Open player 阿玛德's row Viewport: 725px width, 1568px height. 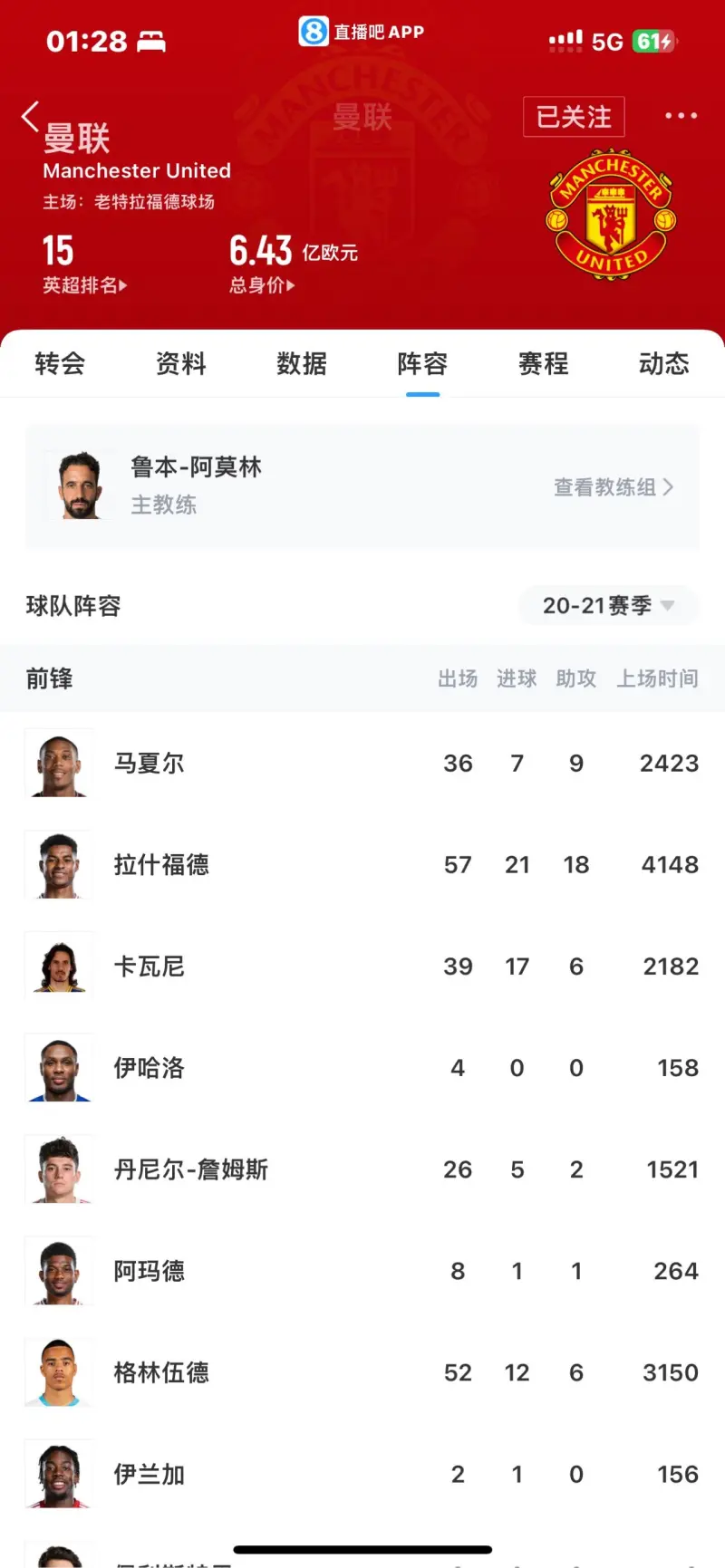(x=362, y=1271)
